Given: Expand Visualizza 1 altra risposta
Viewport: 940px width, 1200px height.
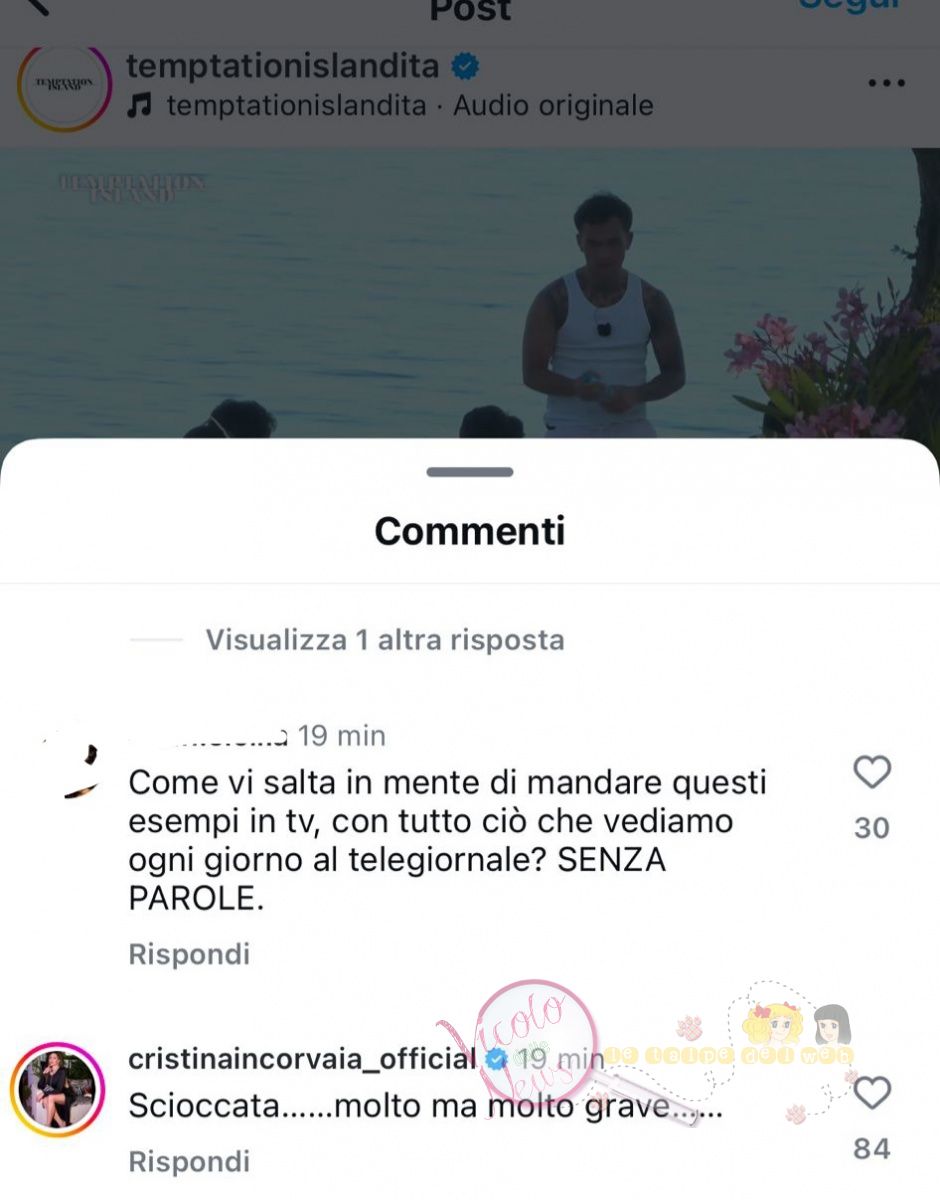Looking at the screenshot, I should pos(384,639).
